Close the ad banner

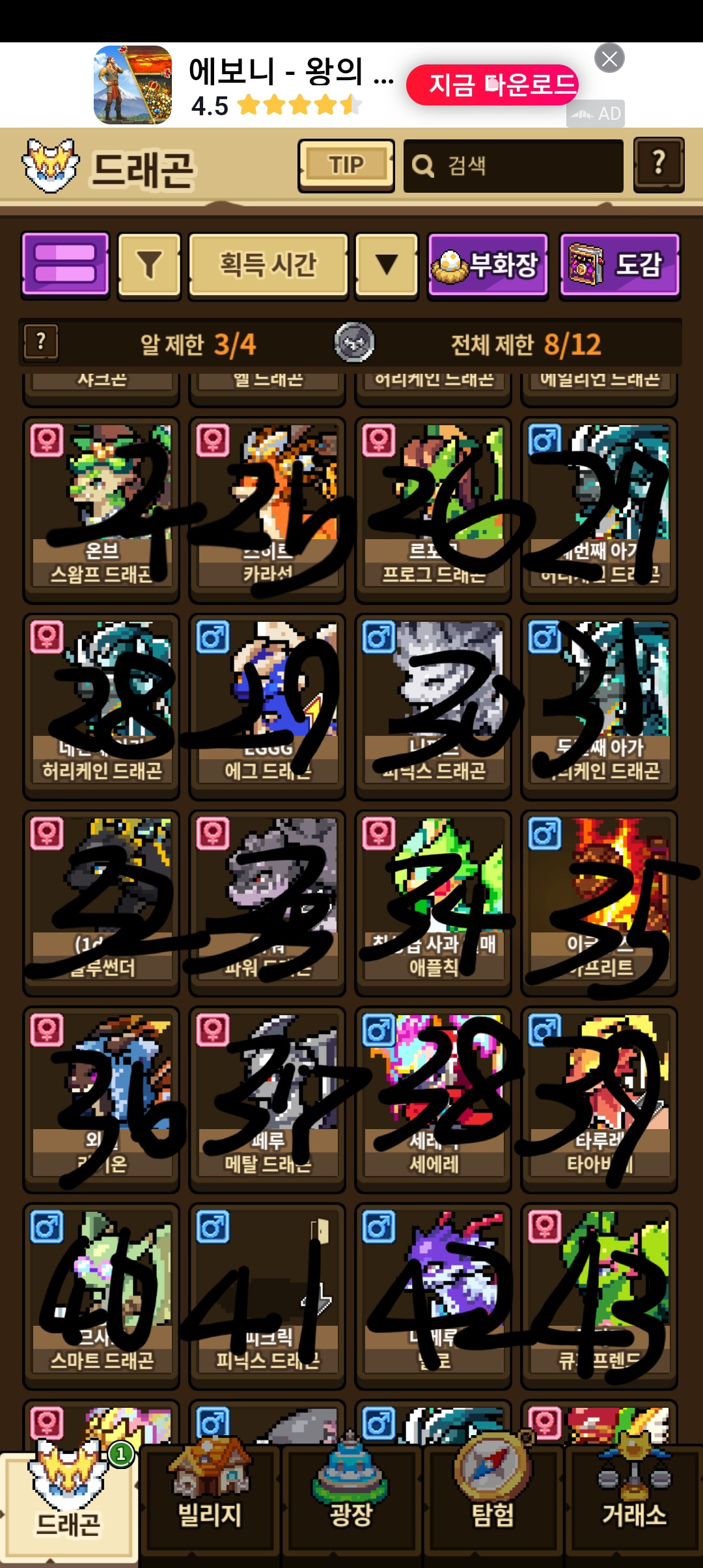tap(609, 59)
